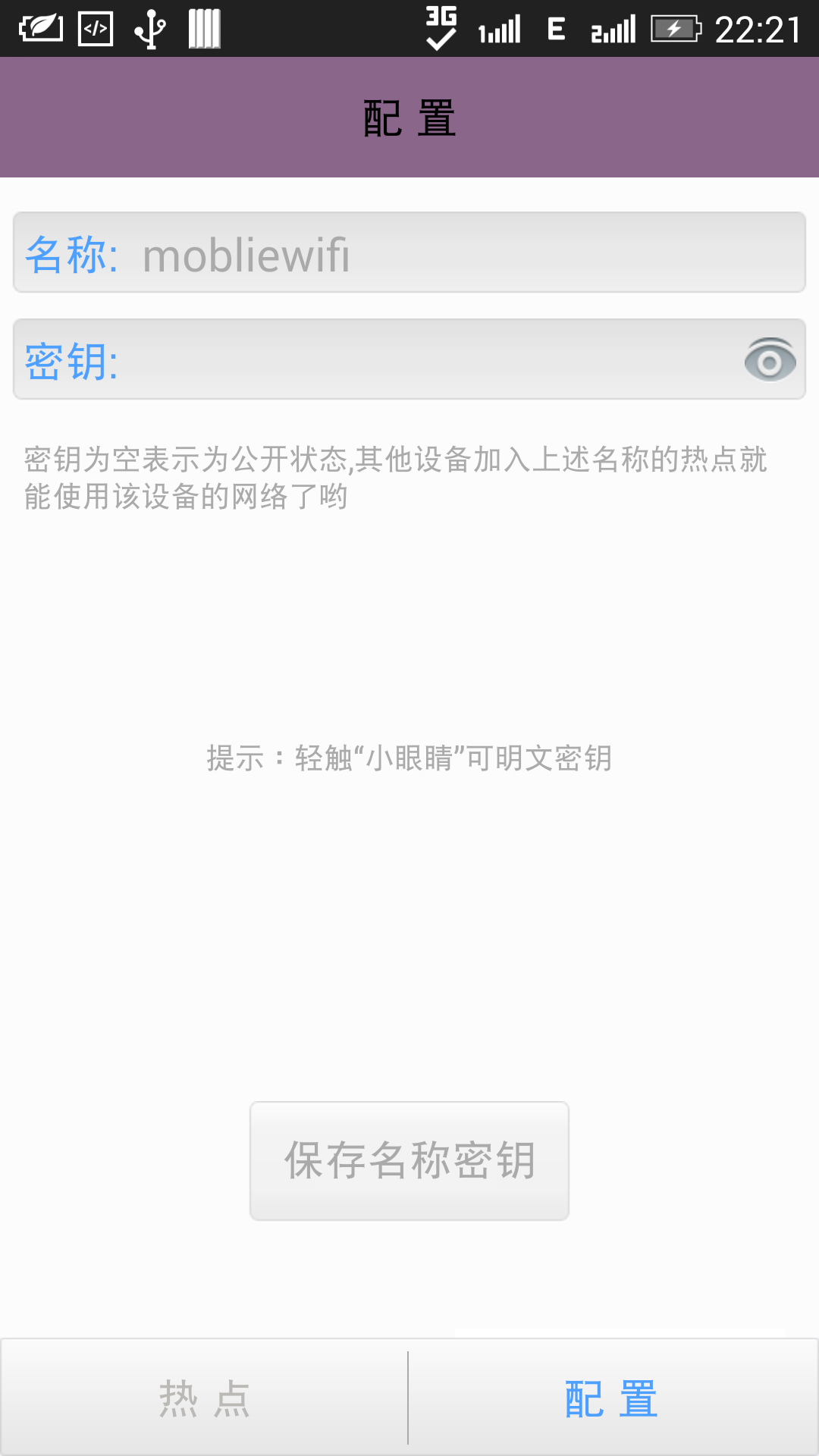The height and width of the screenshot is (1456, 819).
Task: Tap the 名称 hotspot name field
Action: (455, 253)
